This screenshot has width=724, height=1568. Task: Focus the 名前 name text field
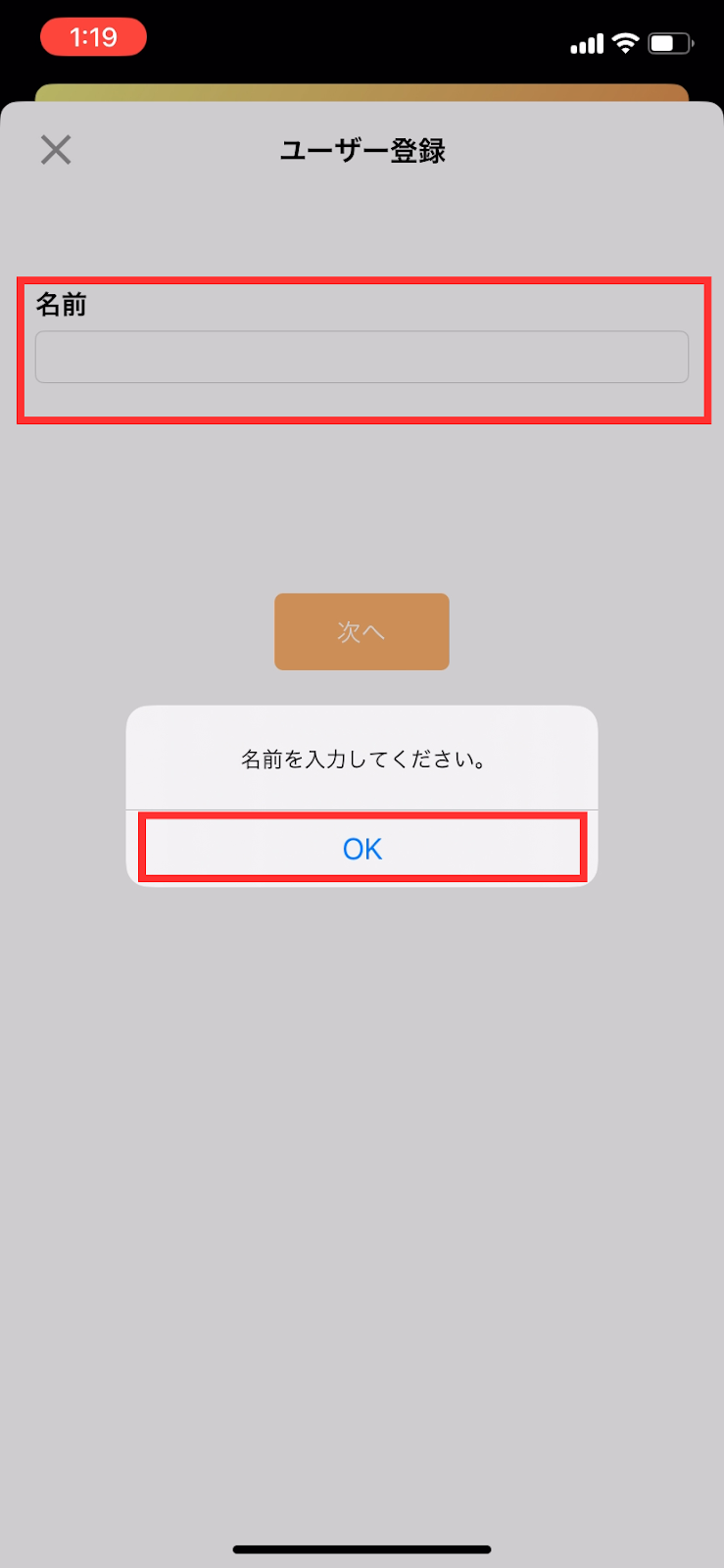[362, 357]
